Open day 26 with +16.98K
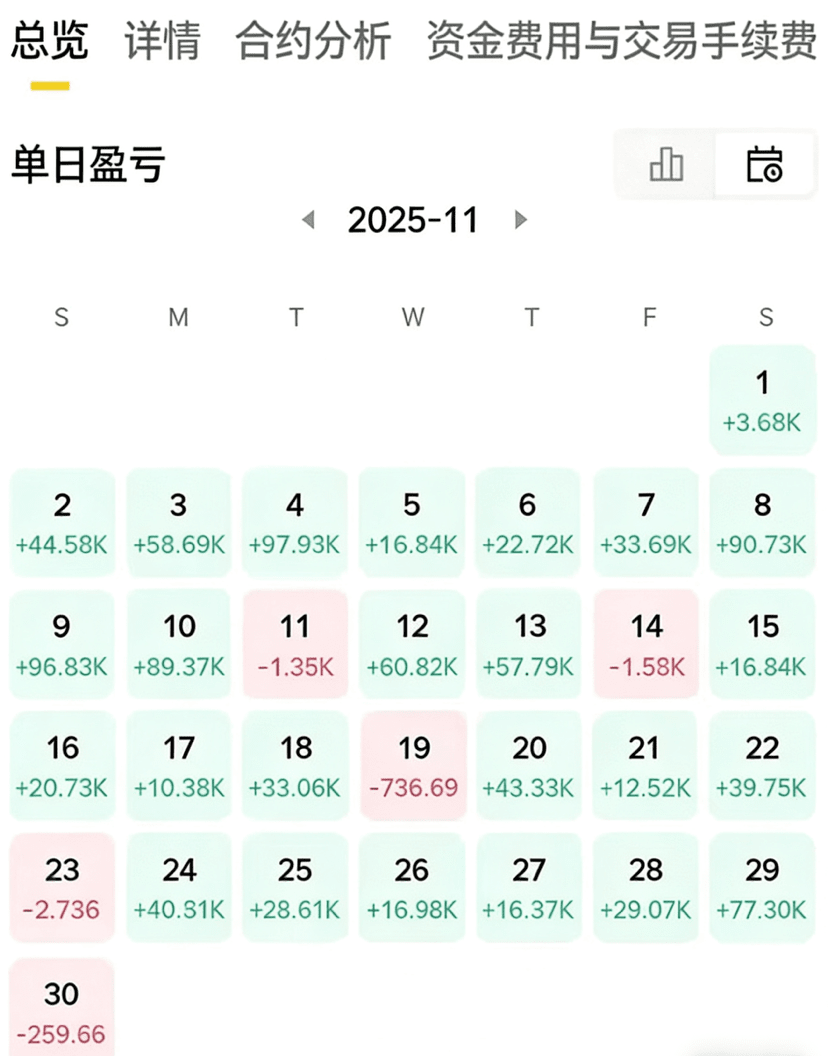828x1056 pixels. [x=413, y=887]
